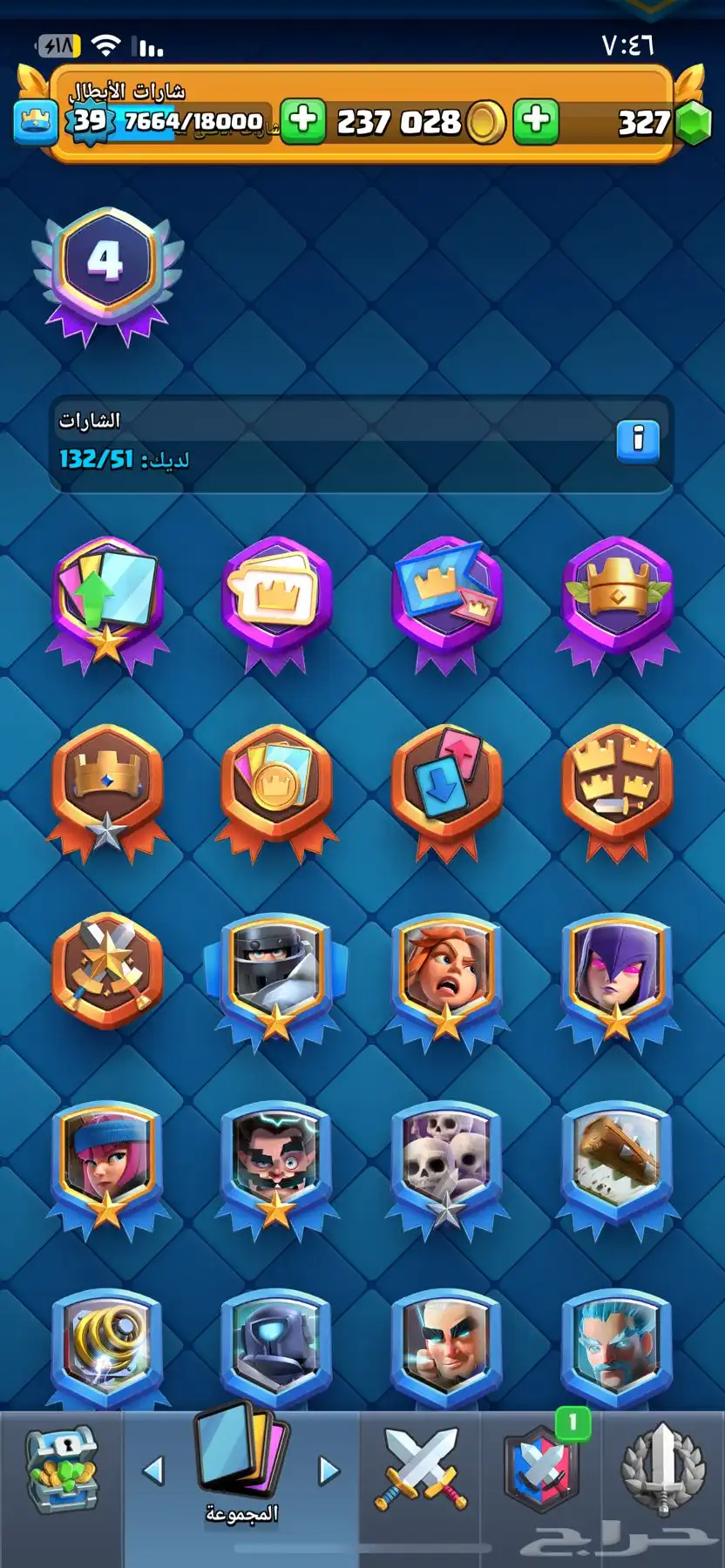Tap the right arrow beside المجموعة tab
725x1568 pixels.
pyautogui.click(x=329, y=1470)
